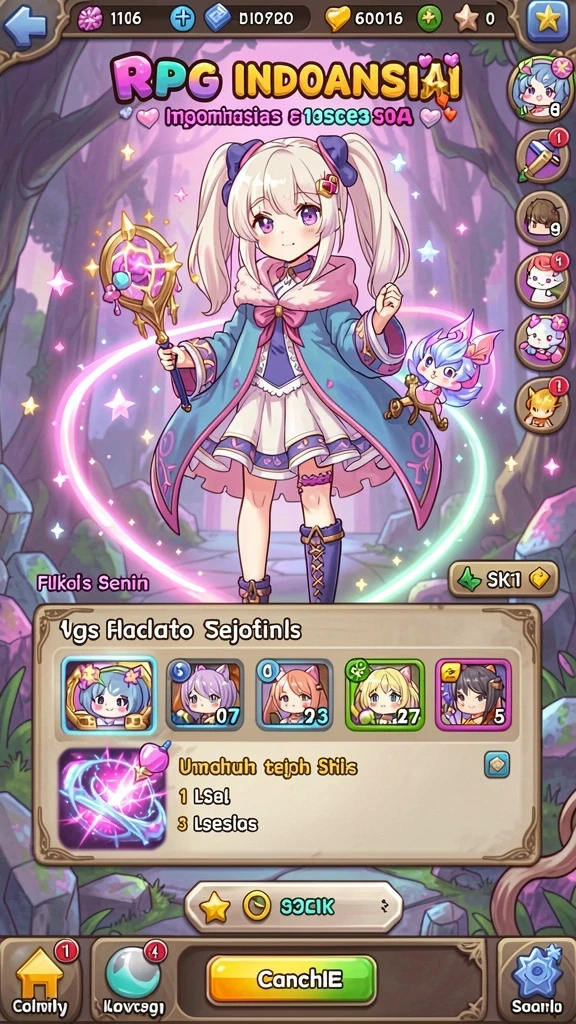
Task: Open the orange cat side icon
Action: pyautogui.click(x=542, y=405)
